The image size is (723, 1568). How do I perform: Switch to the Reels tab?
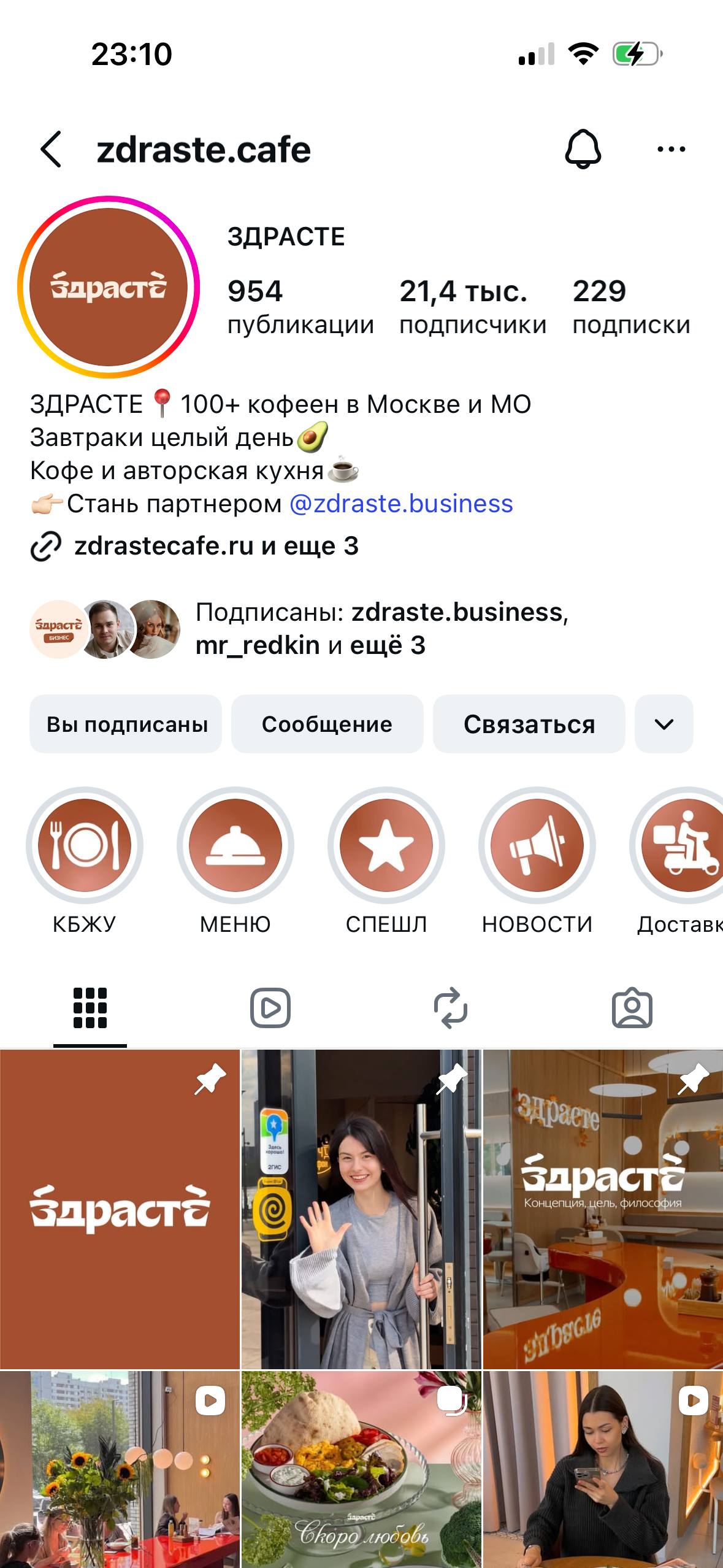tap(271, 1007)
